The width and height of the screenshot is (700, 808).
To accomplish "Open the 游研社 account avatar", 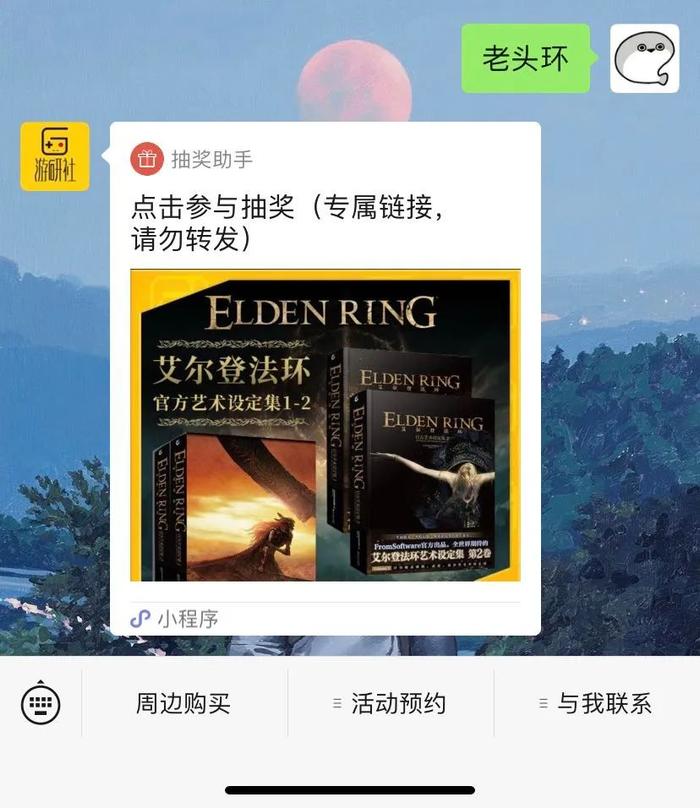I will pyautogui.click(x=55, y=157).
